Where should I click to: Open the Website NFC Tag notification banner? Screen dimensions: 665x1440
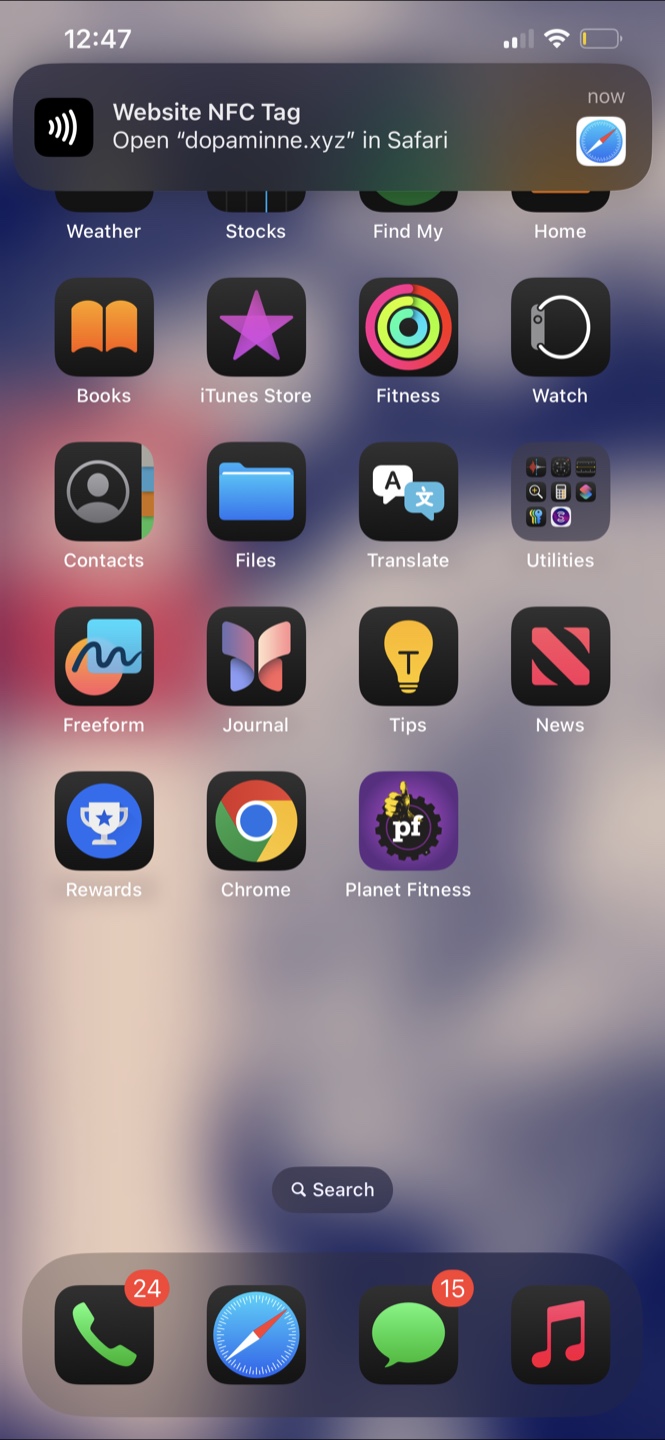coord(332,127)
